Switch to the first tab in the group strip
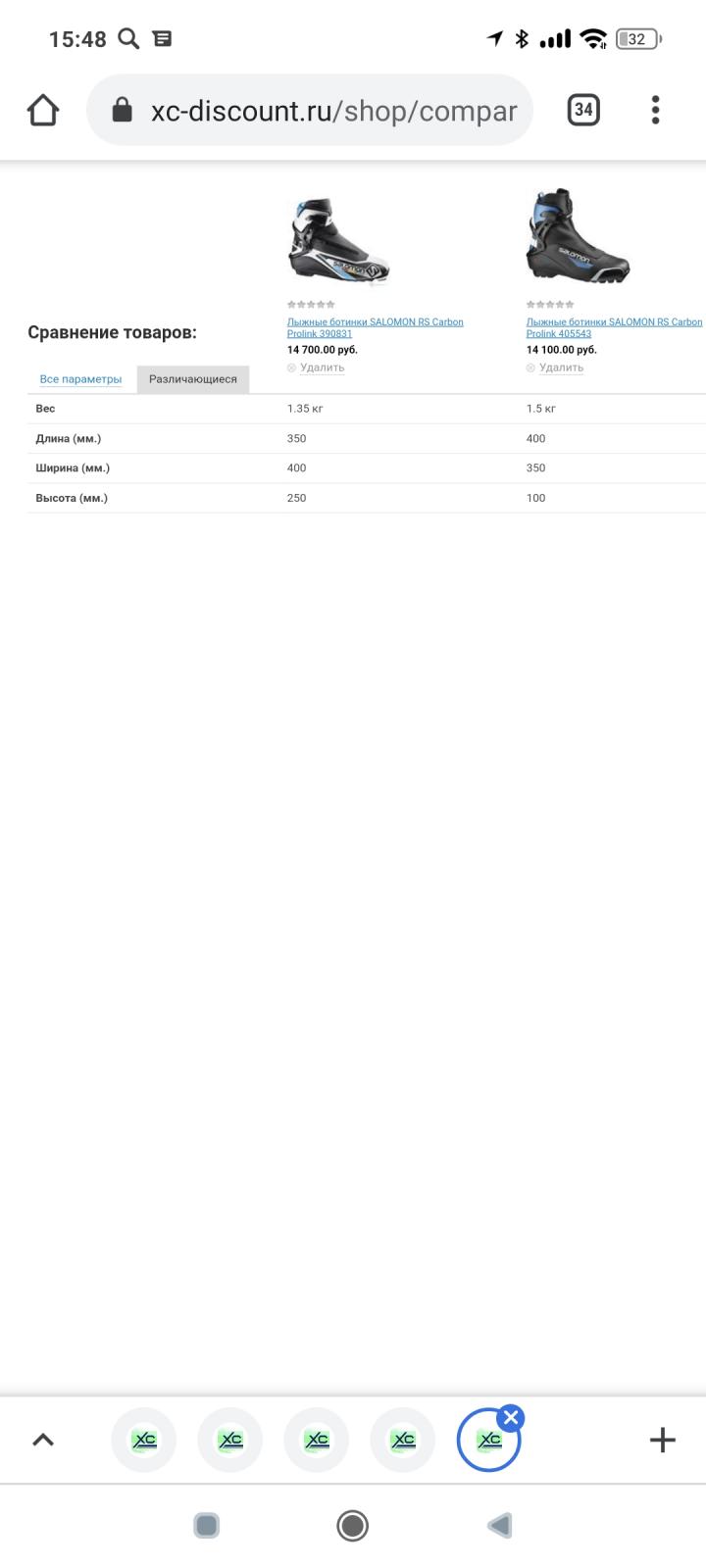706x1568 pixels. [144, 1440]
